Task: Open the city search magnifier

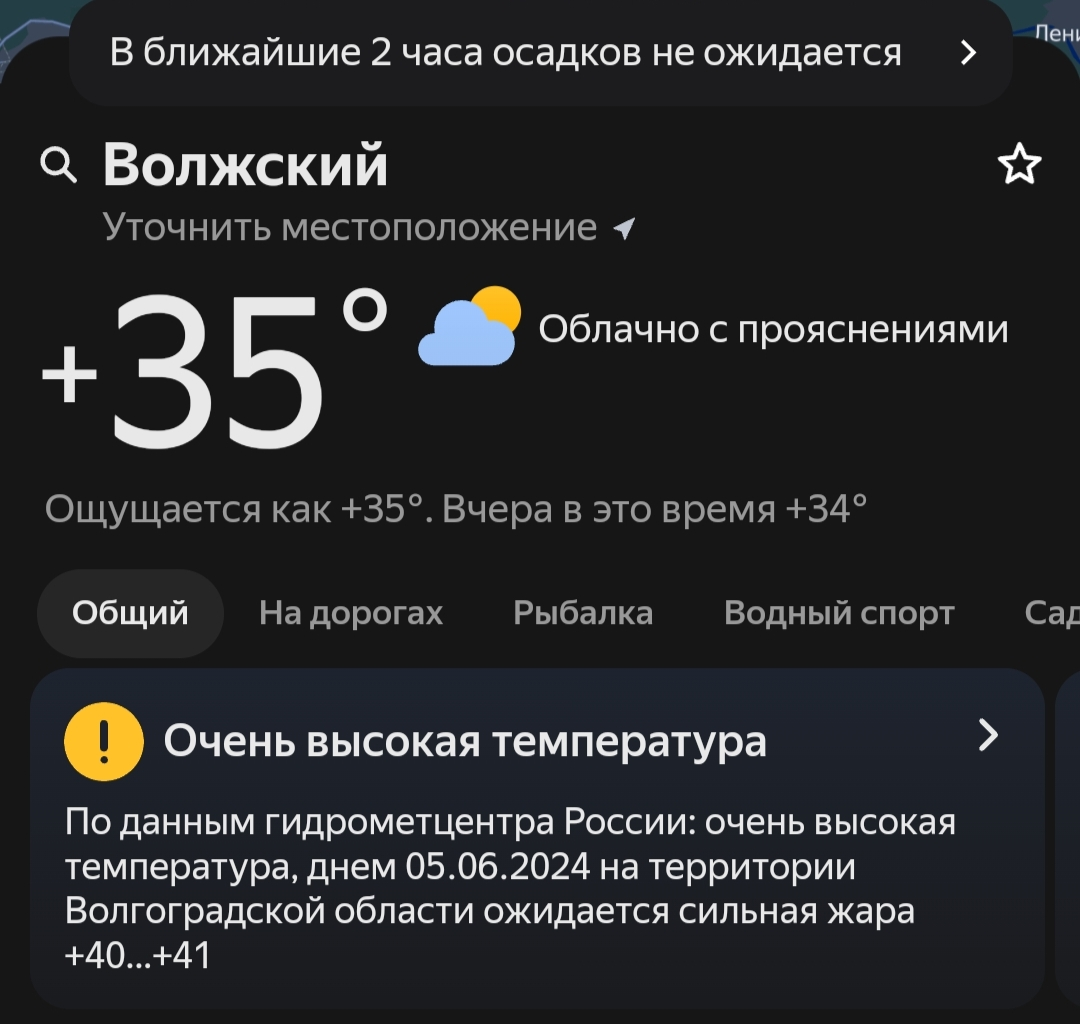Action: coord(58,166)
